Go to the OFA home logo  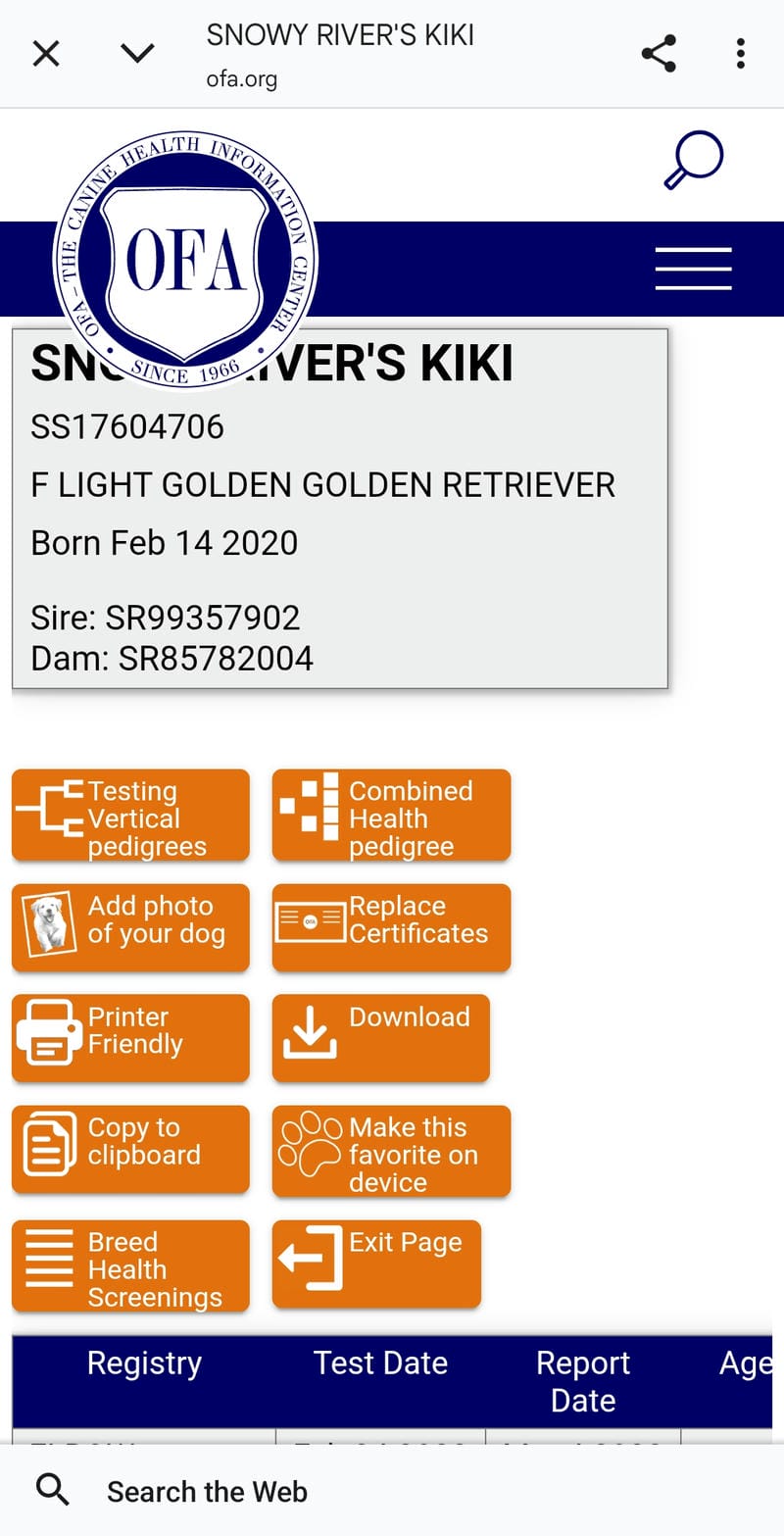point(184,260)
